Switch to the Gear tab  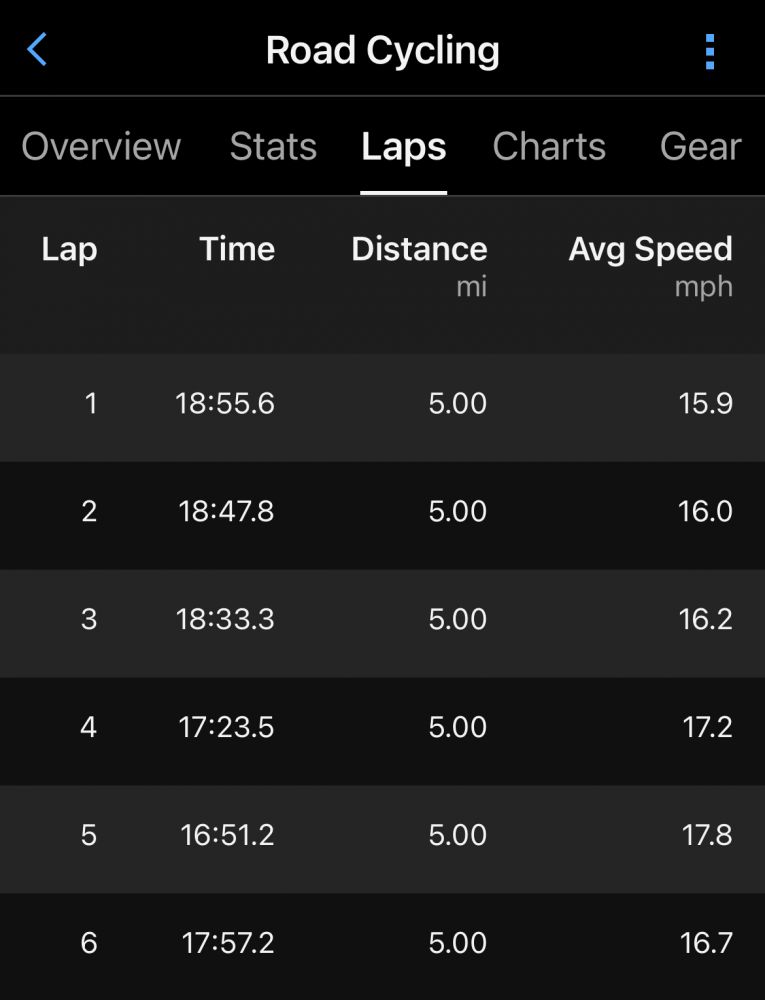click(700, 147)
